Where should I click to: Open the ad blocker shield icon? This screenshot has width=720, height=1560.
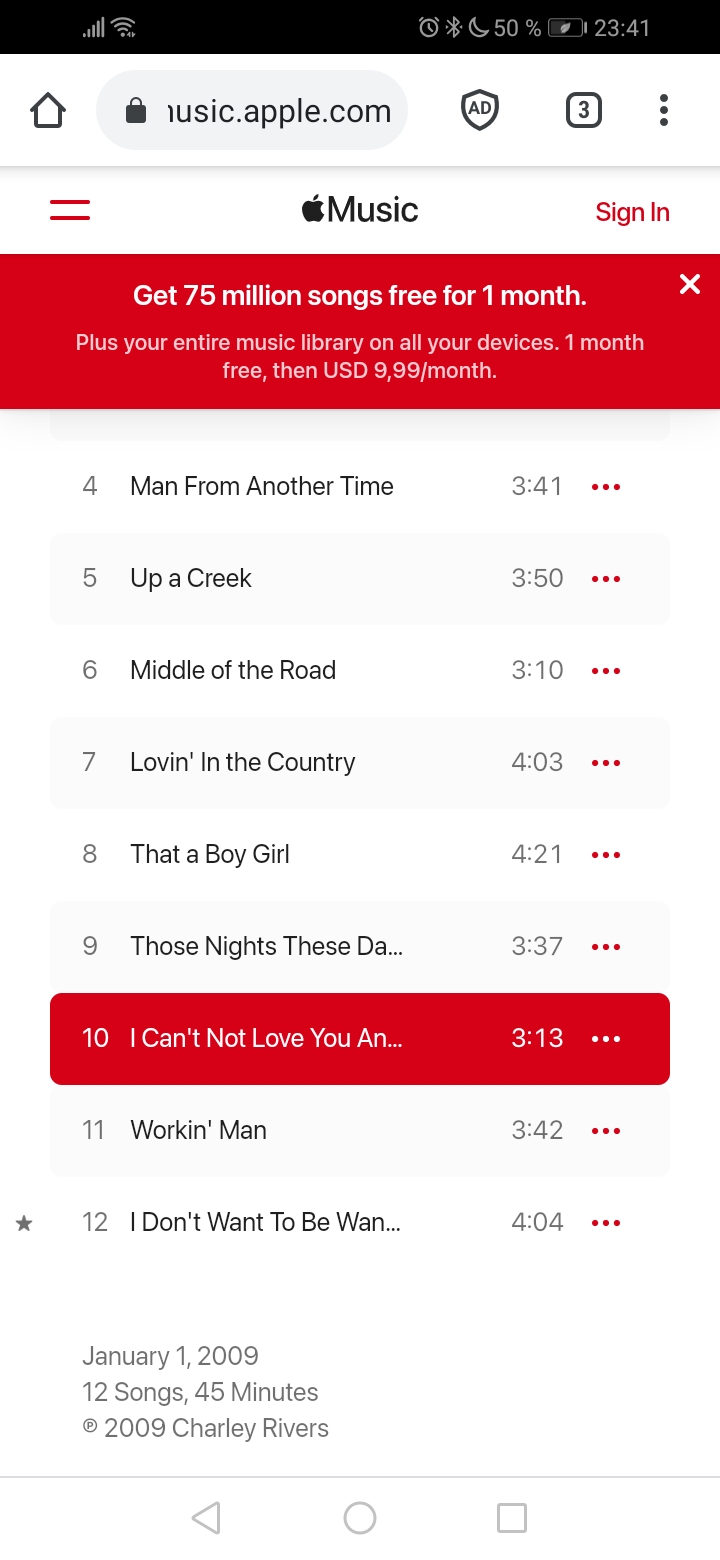(480, 110)
